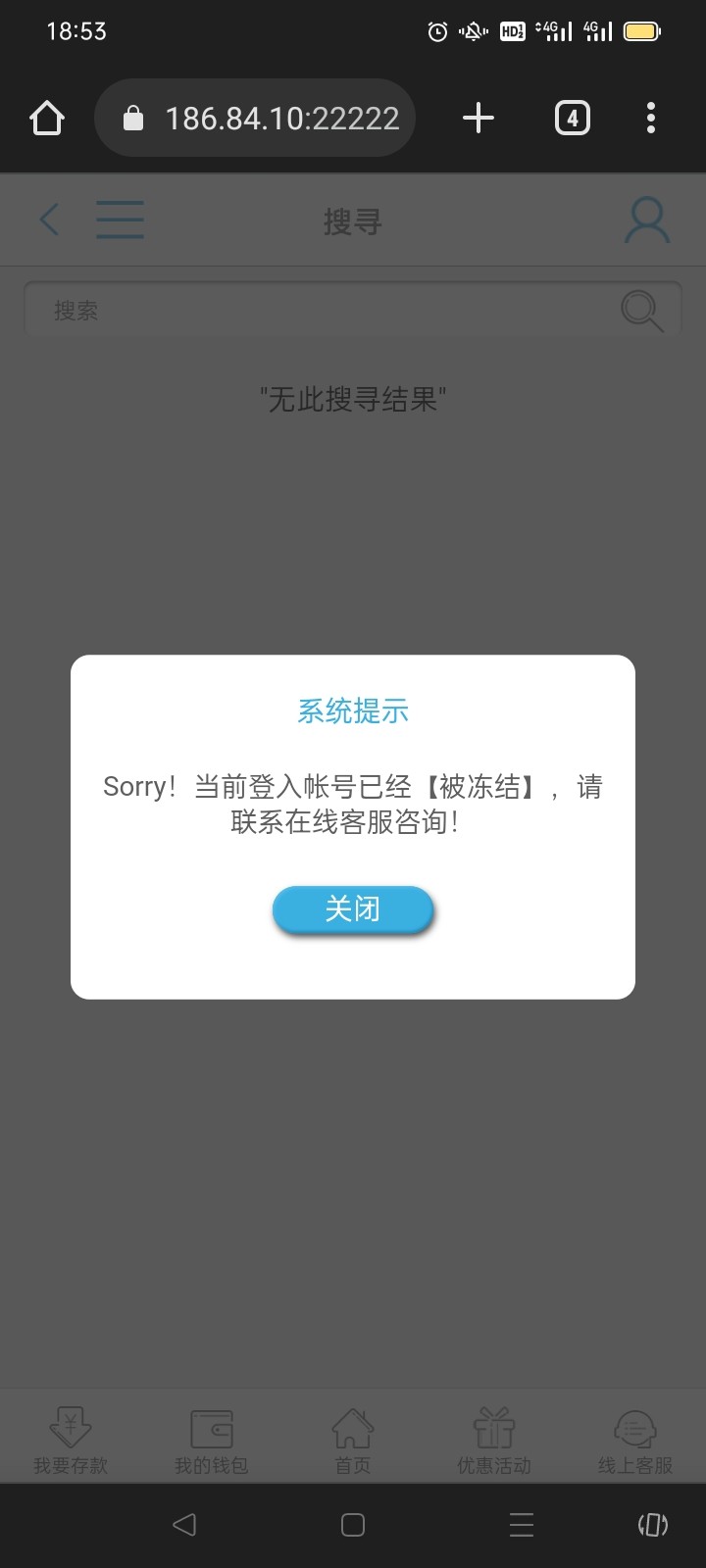Open the user profile icon
The width and height of the screenshot is (706, 1568).
(647, 220)
